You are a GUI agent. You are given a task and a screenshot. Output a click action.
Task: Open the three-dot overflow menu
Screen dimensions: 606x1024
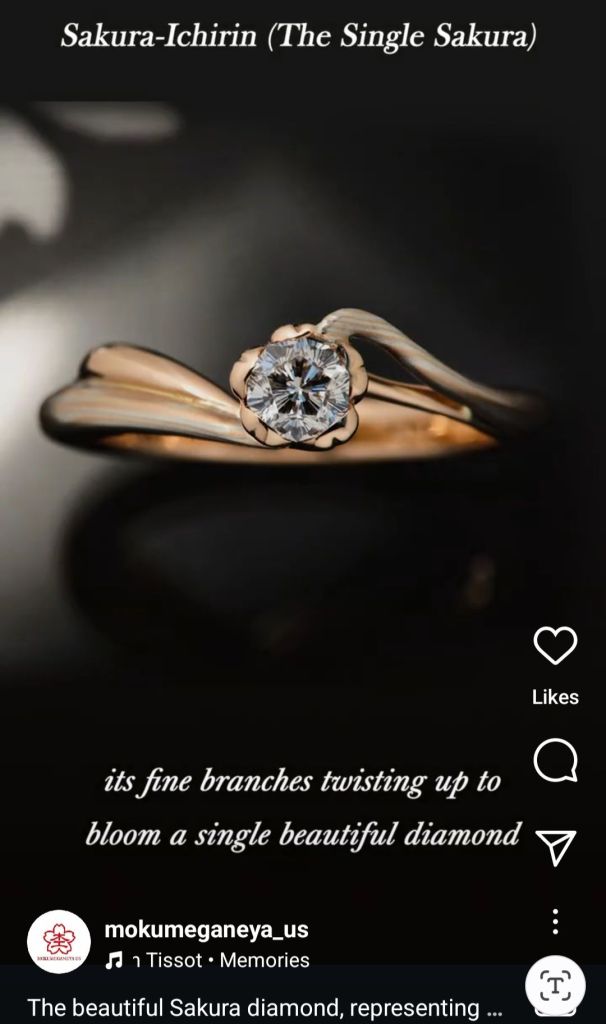pyautogui.click(x=555, y=921)
